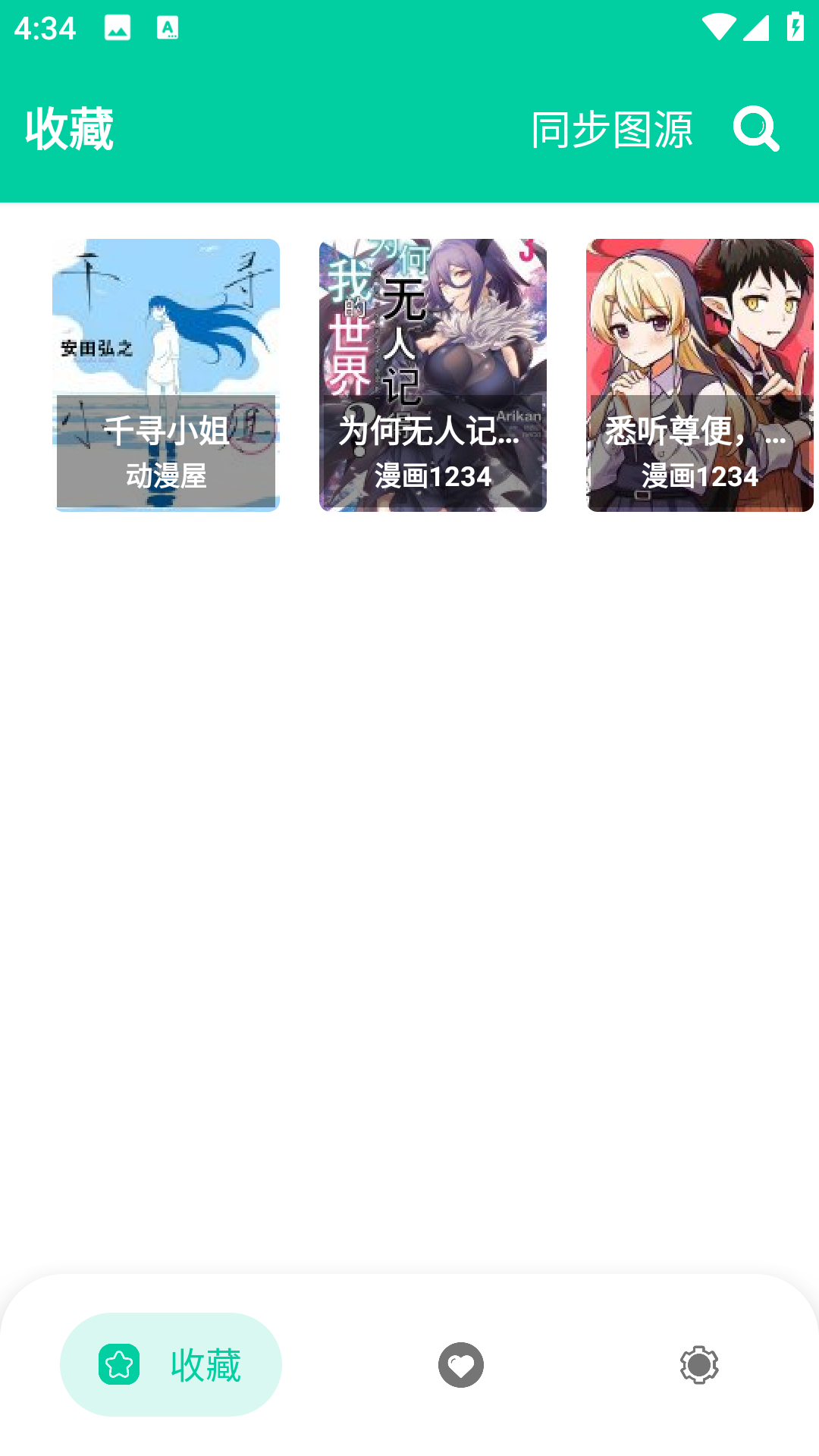Open the comic 为何无人记…
Screen dimensions: 819x1456
[432, 375]
